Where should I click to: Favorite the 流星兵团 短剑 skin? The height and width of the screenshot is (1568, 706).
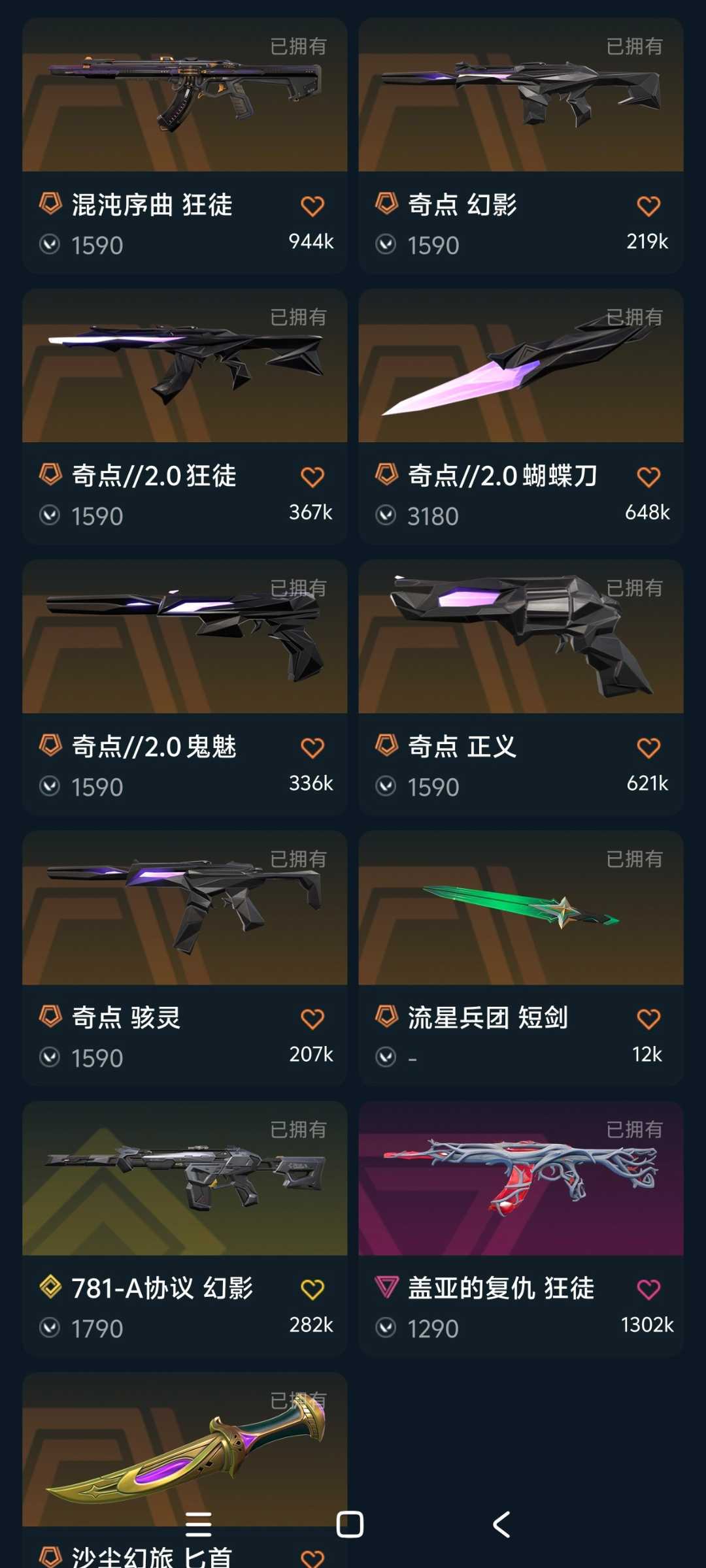point(648,1019)
